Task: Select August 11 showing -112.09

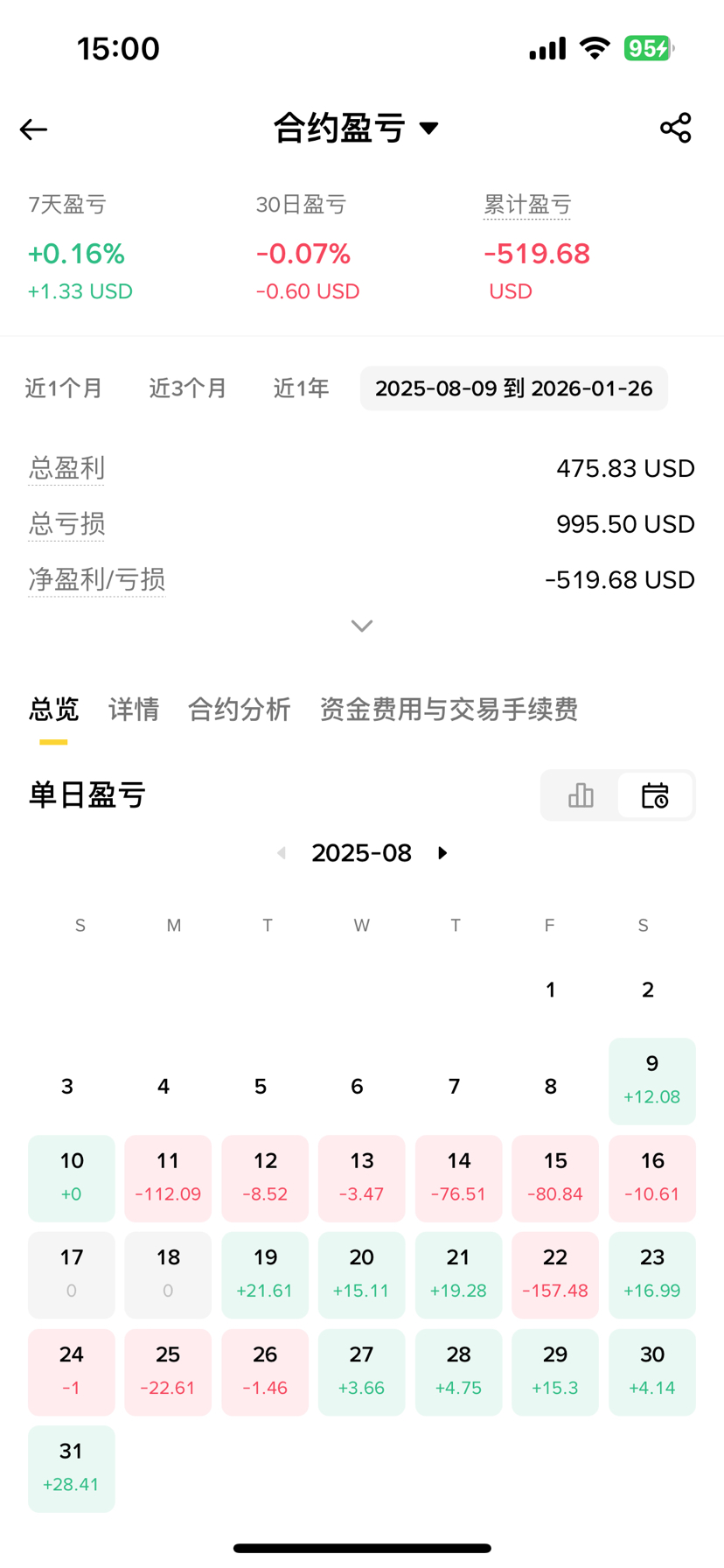Action: click(x=168, y=1178)
